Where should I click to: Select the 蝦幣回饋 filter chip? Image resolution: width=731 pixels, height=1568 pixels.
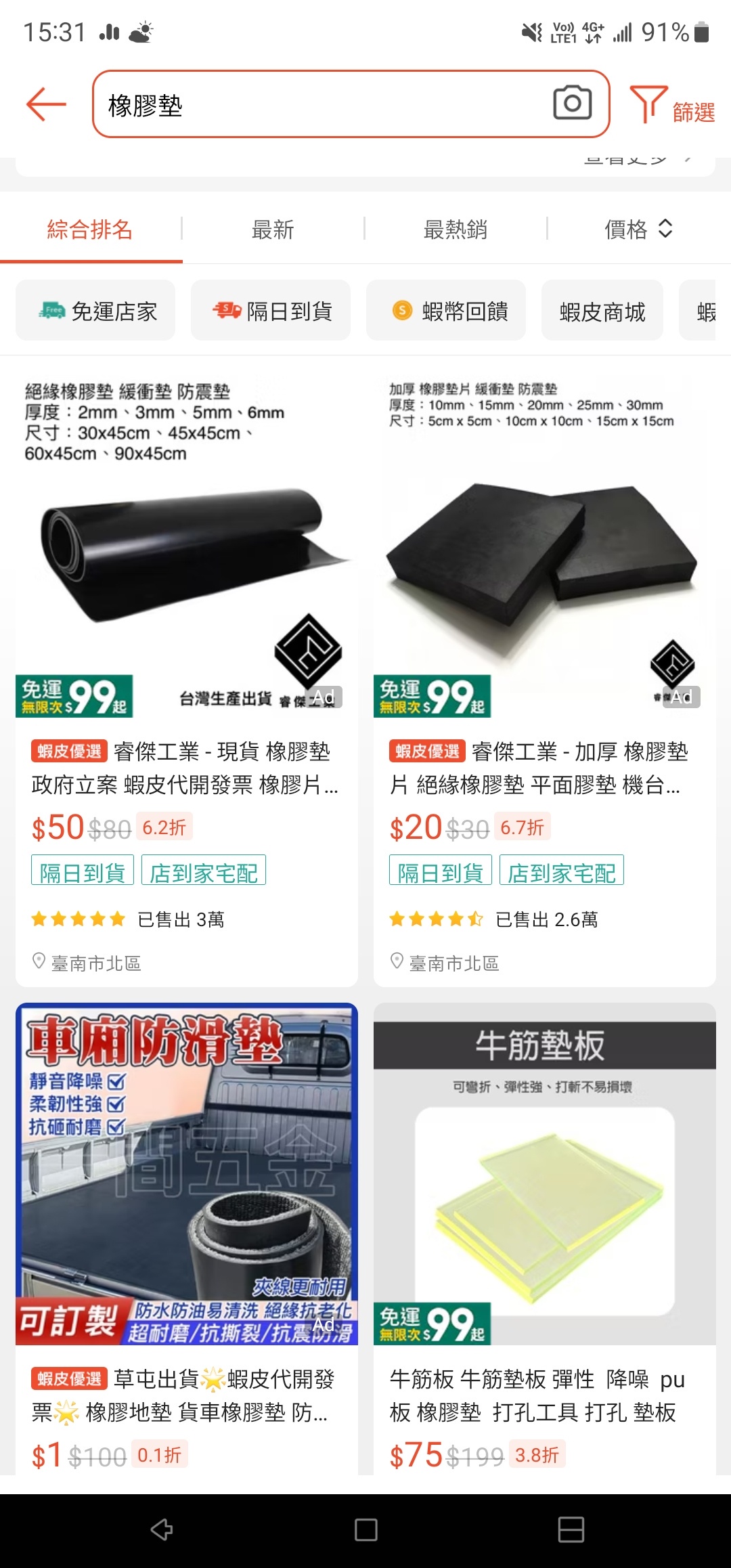coord(446,311)
